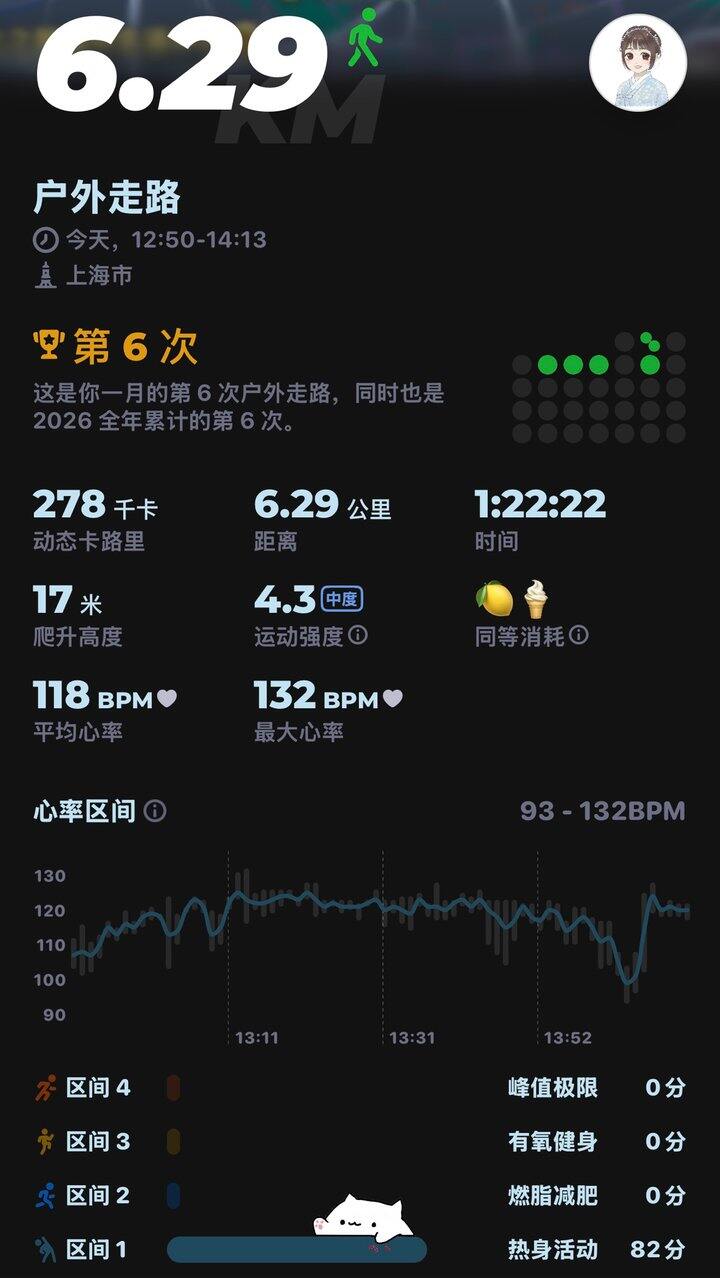Show info about 运动强度
This screenshot has height=1278, width=720.
click(358, 636)
